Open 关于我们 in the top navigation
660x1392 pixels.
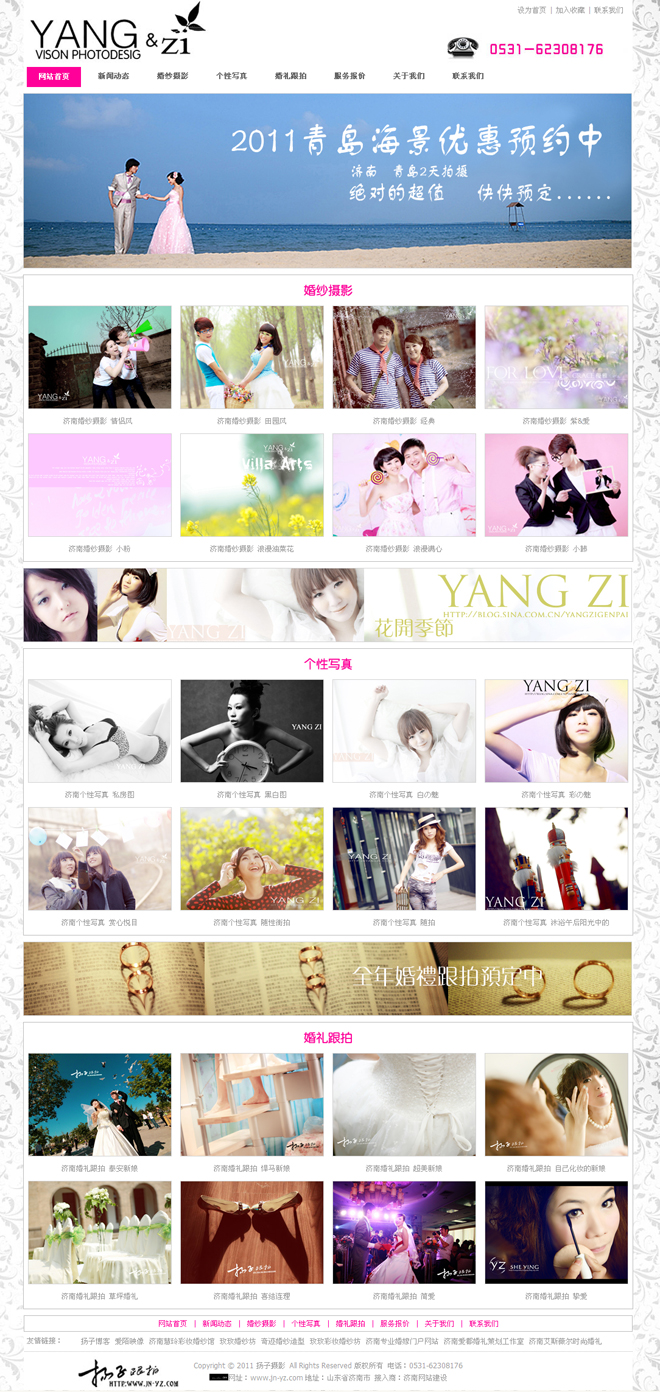point(408,76)
